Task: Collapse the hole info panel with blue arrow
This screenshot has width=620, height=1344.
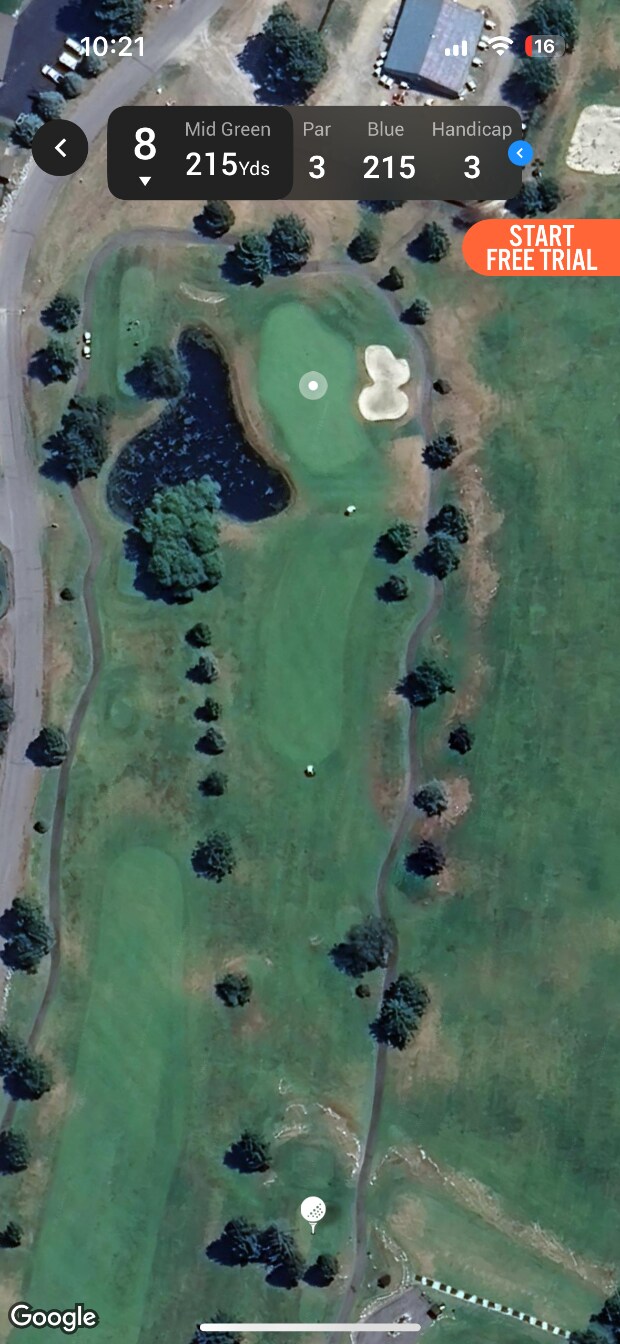Action: click(x=520, y=153)
